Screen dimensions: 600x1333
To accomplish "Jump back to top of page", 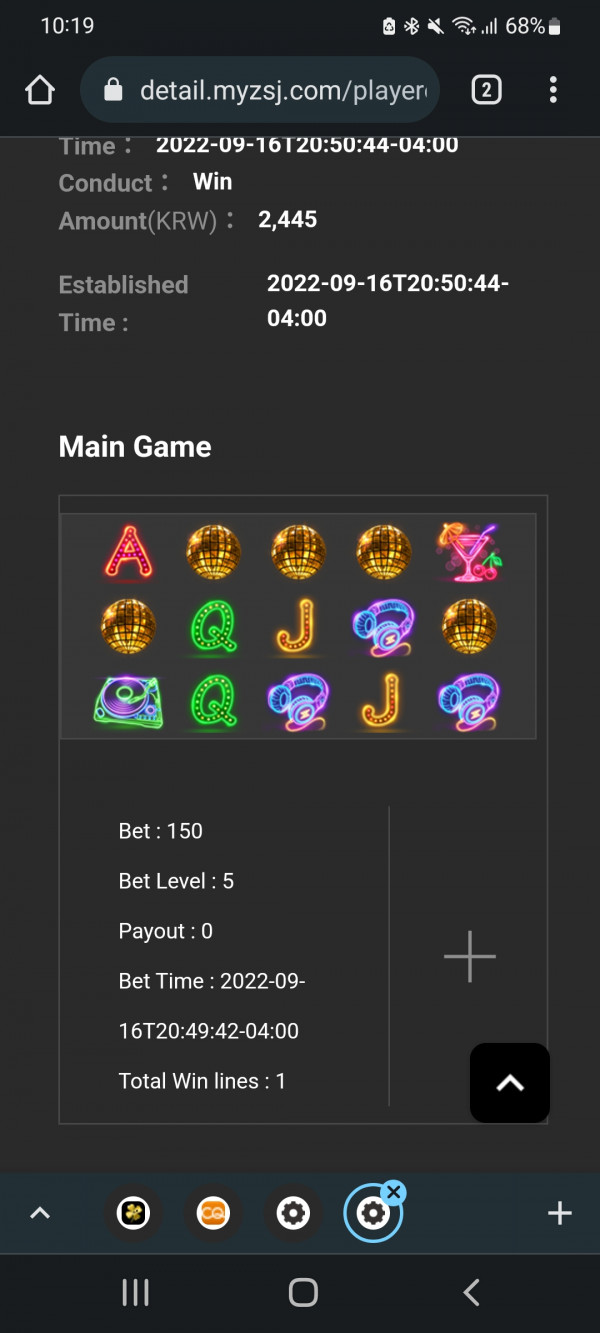I will pos(510,1083).
